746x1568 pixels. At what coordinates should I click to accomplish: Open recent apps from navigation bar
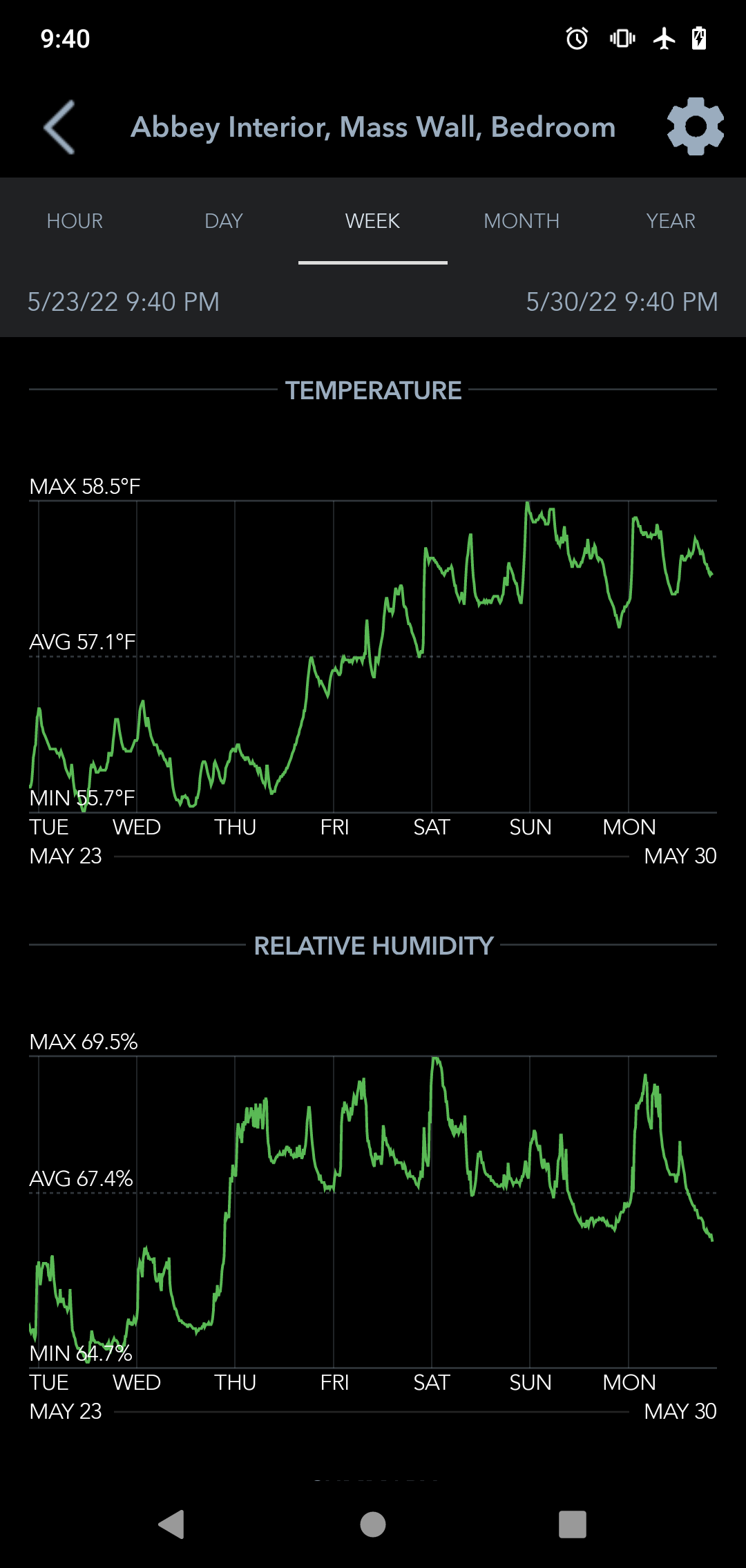573,1524
